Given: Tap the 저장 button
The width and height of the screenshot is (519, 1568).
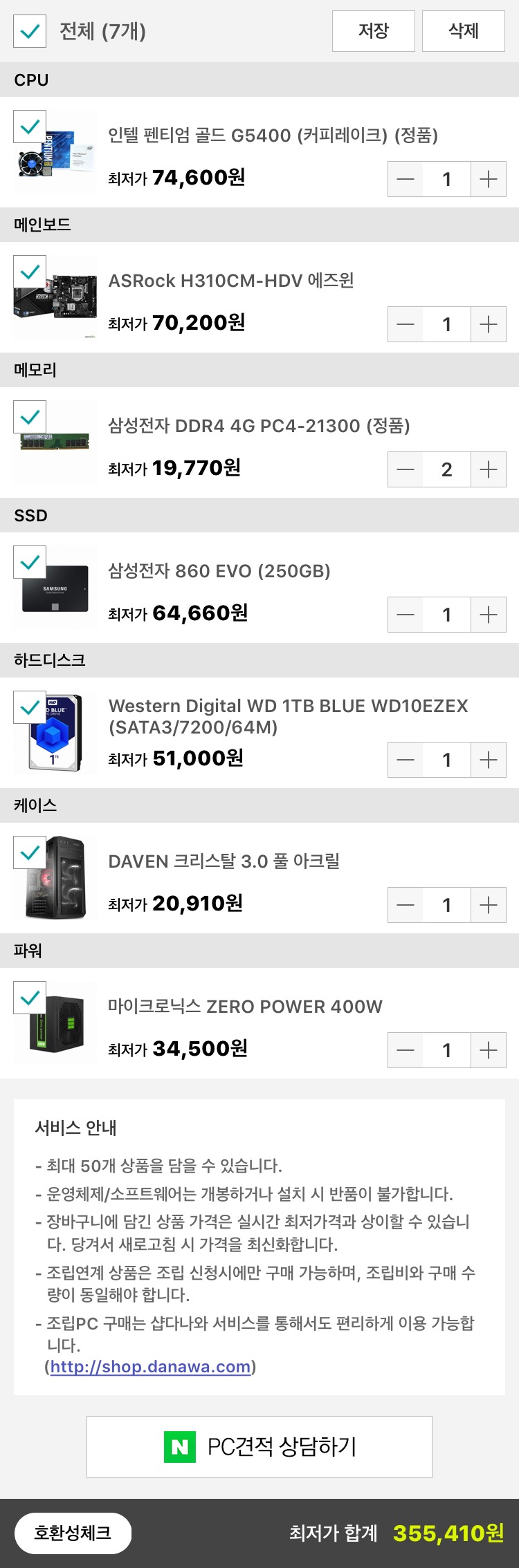Looking at the screenshot, I should (x=373, y=31).
